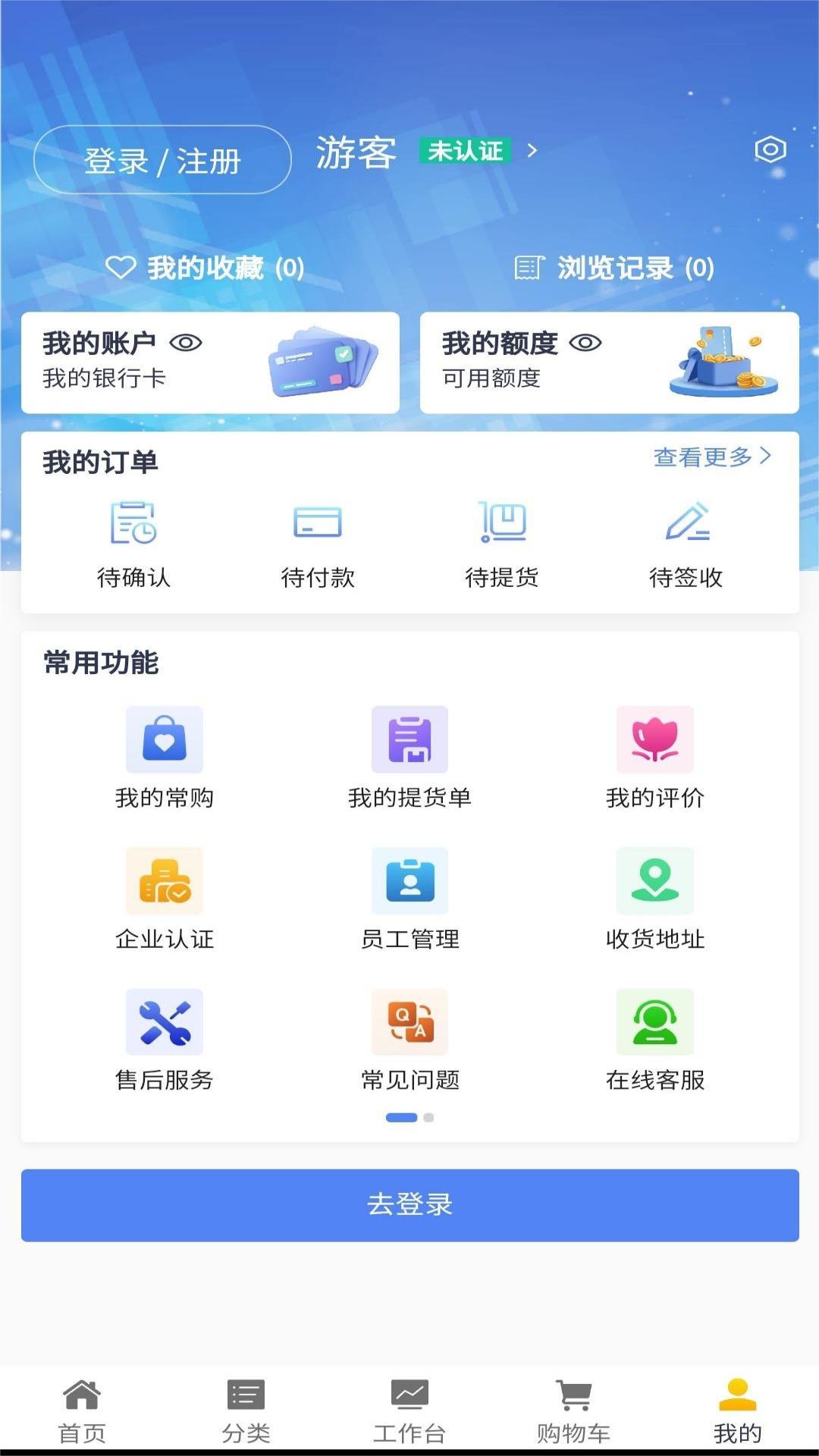This screenshot has height=1456, width=819.
Task: Show 待签收 orders
Action: pyautogui.click(x=686, y=544)
